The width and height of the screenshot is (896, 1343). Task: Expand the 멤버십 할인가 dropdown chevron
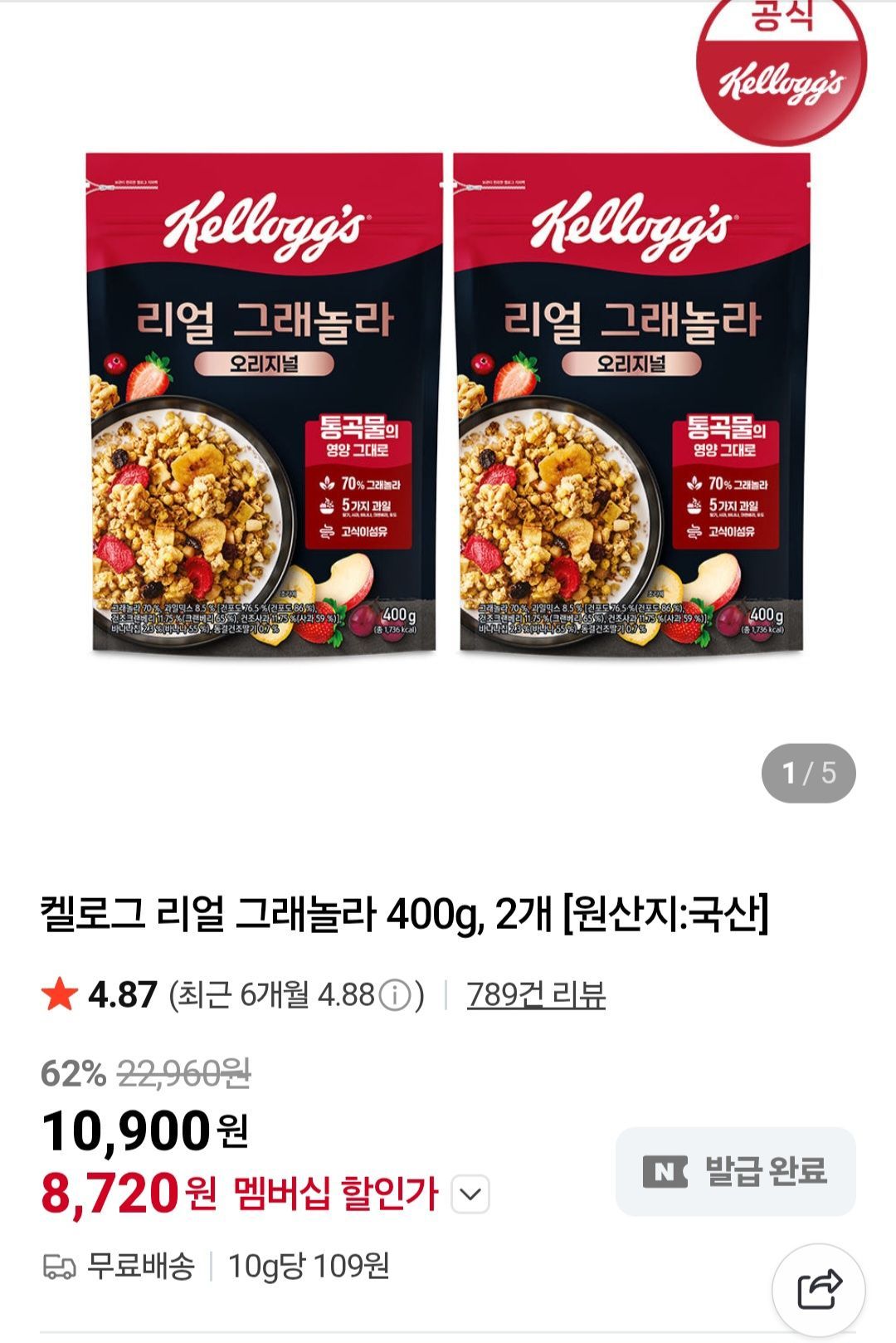coord(470,1194)
